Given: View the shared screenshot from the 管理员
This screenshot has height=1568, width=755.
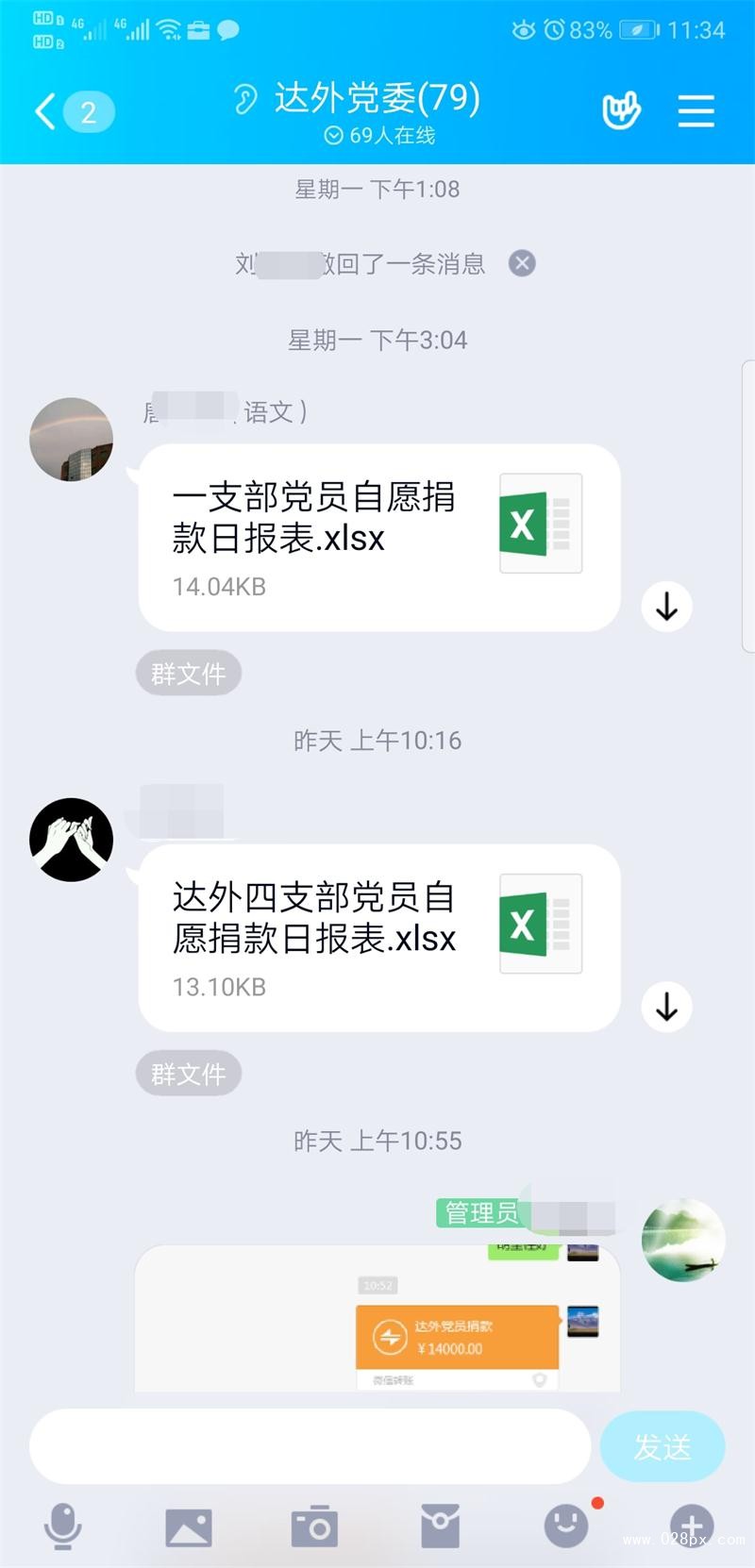Looking at the screenshot, I should (377, 1319).
